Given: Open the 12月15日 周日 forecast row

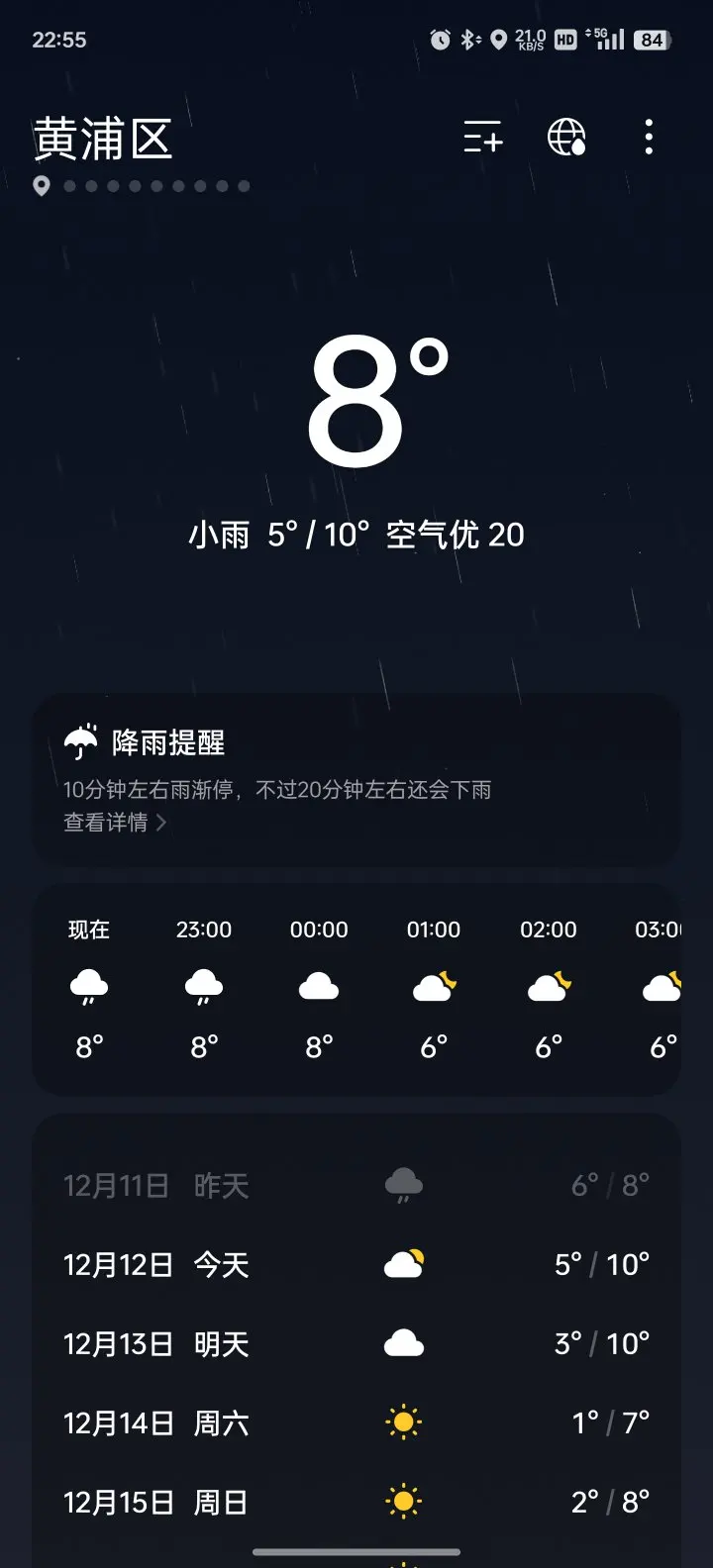Looking at the screenshot, I should coord(356,1502).
